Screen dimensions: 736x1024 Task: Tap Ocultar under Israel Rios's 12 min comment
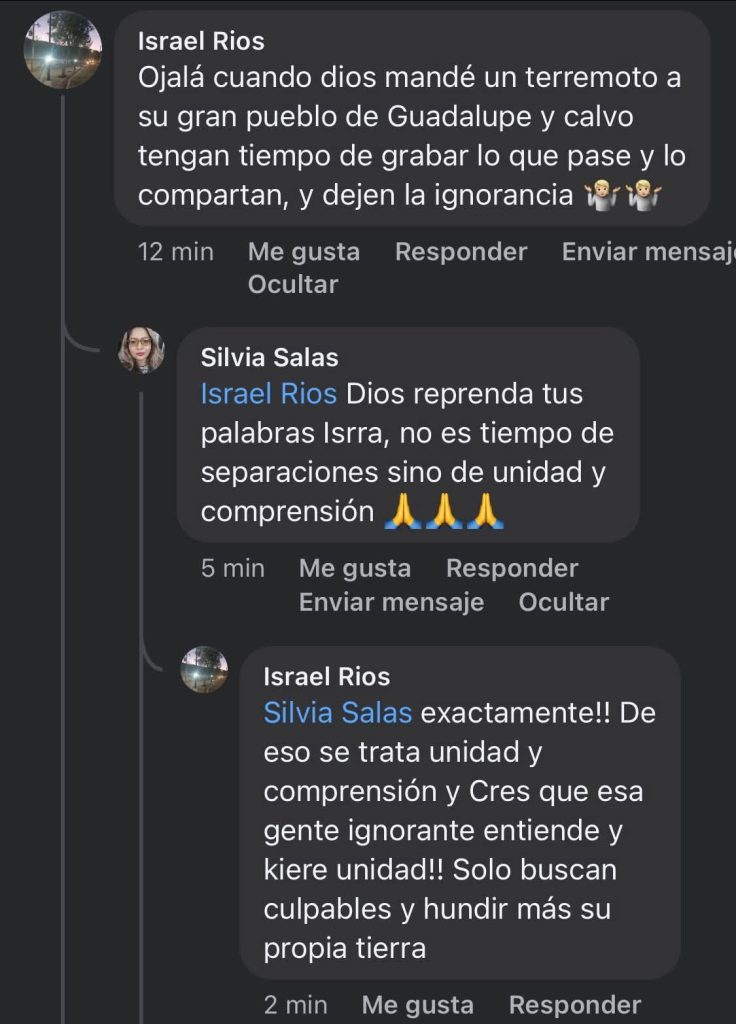coord(292,284)
